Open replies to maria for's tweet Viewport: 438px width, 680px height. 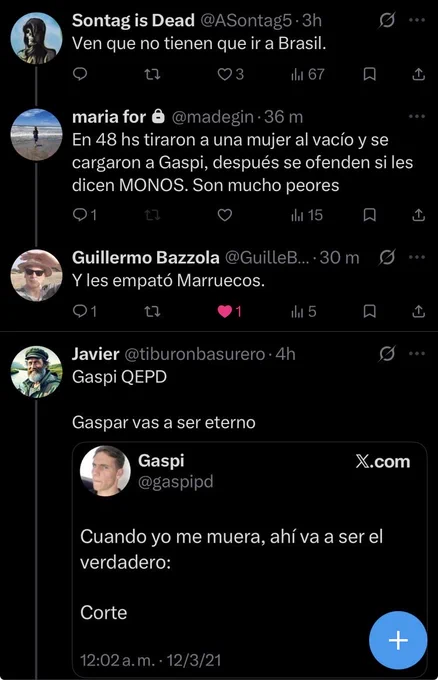[85, 215]
